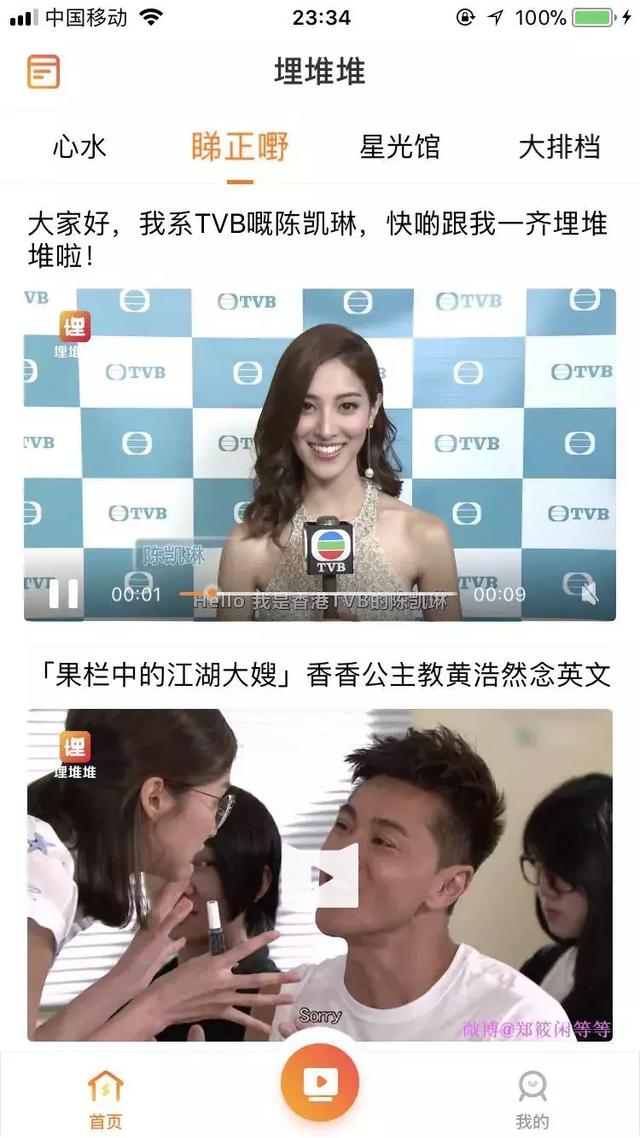The image size is (640, 1138).
Task: Seek along the 陈凯琳 video progress bar
Action: (318, 594)
